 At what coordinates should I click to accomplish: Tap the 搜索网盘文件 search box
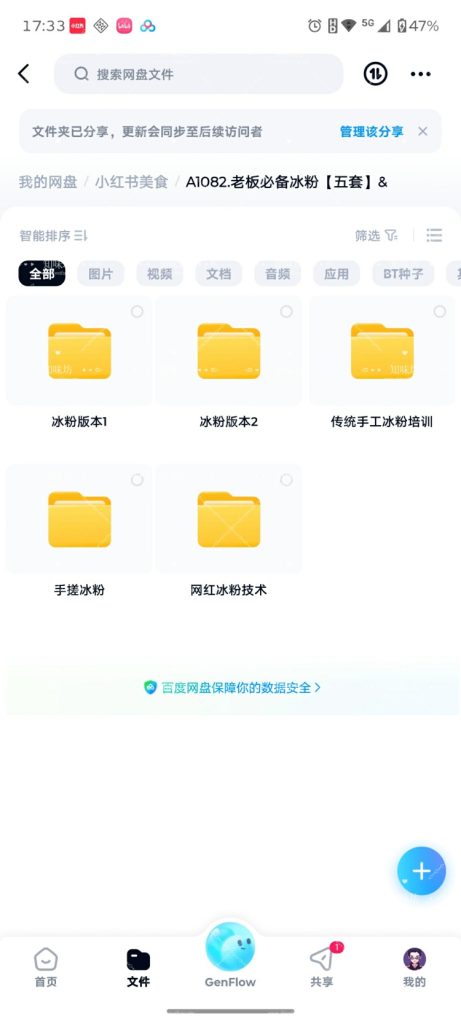[199, 74]
